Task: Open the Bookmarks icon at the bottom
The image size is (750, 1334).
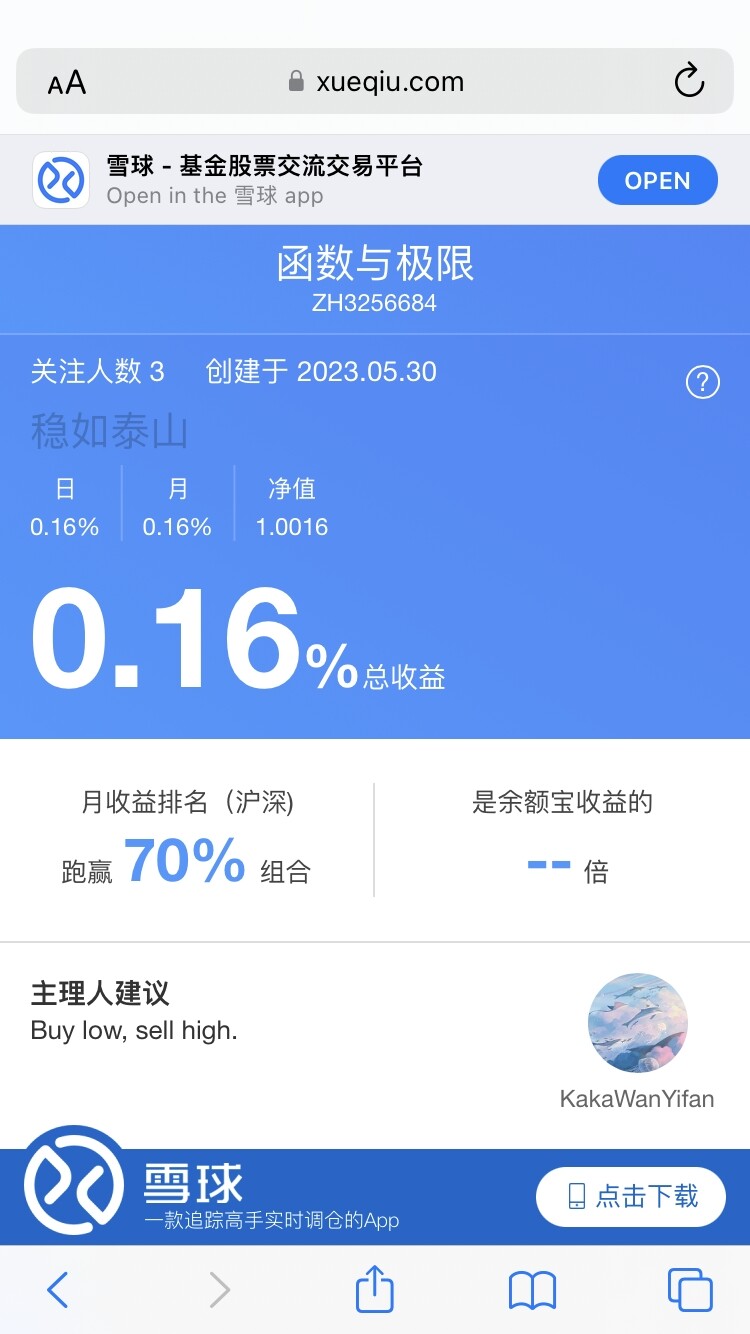Action: 532,1290
